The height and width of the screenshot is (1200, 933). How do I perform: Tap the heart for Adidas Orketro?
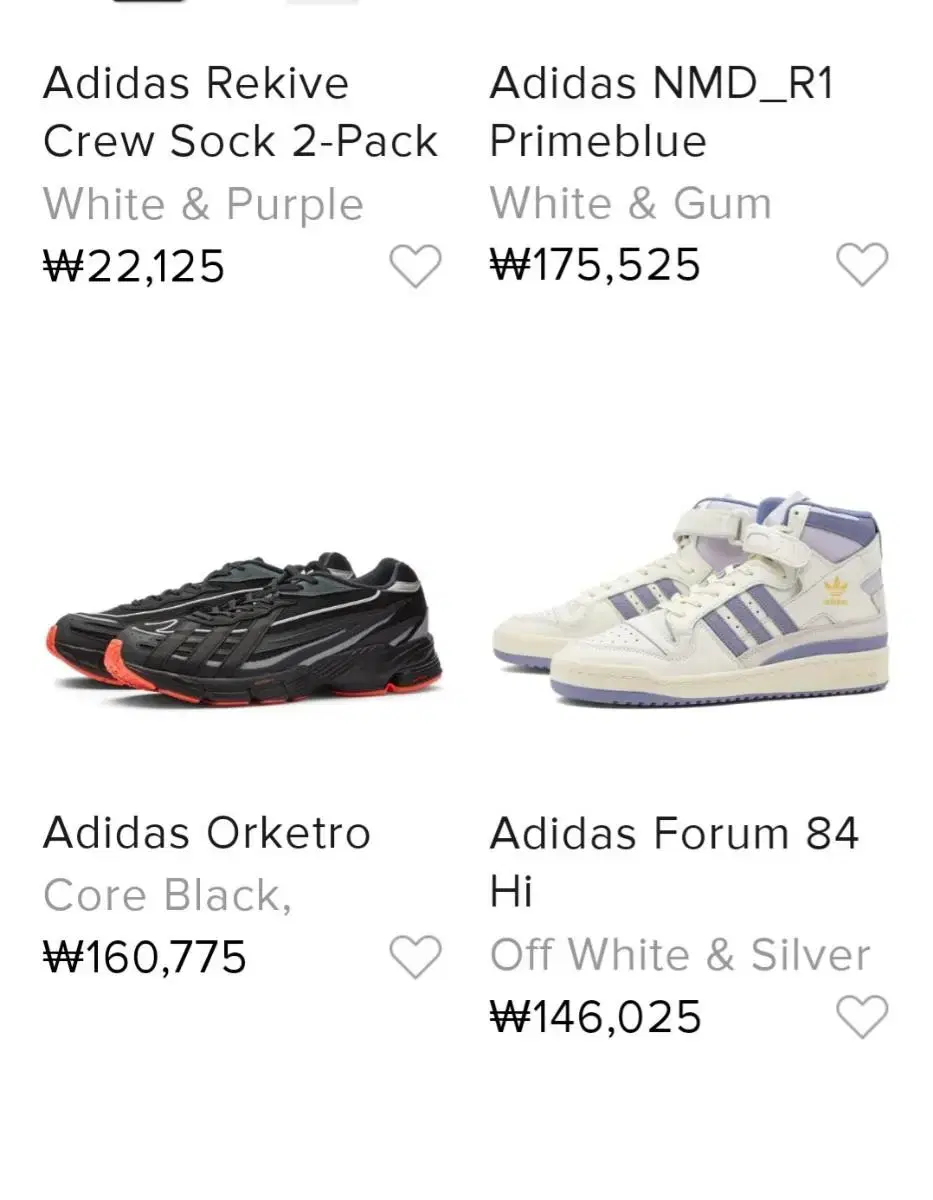tap(414, 958)
